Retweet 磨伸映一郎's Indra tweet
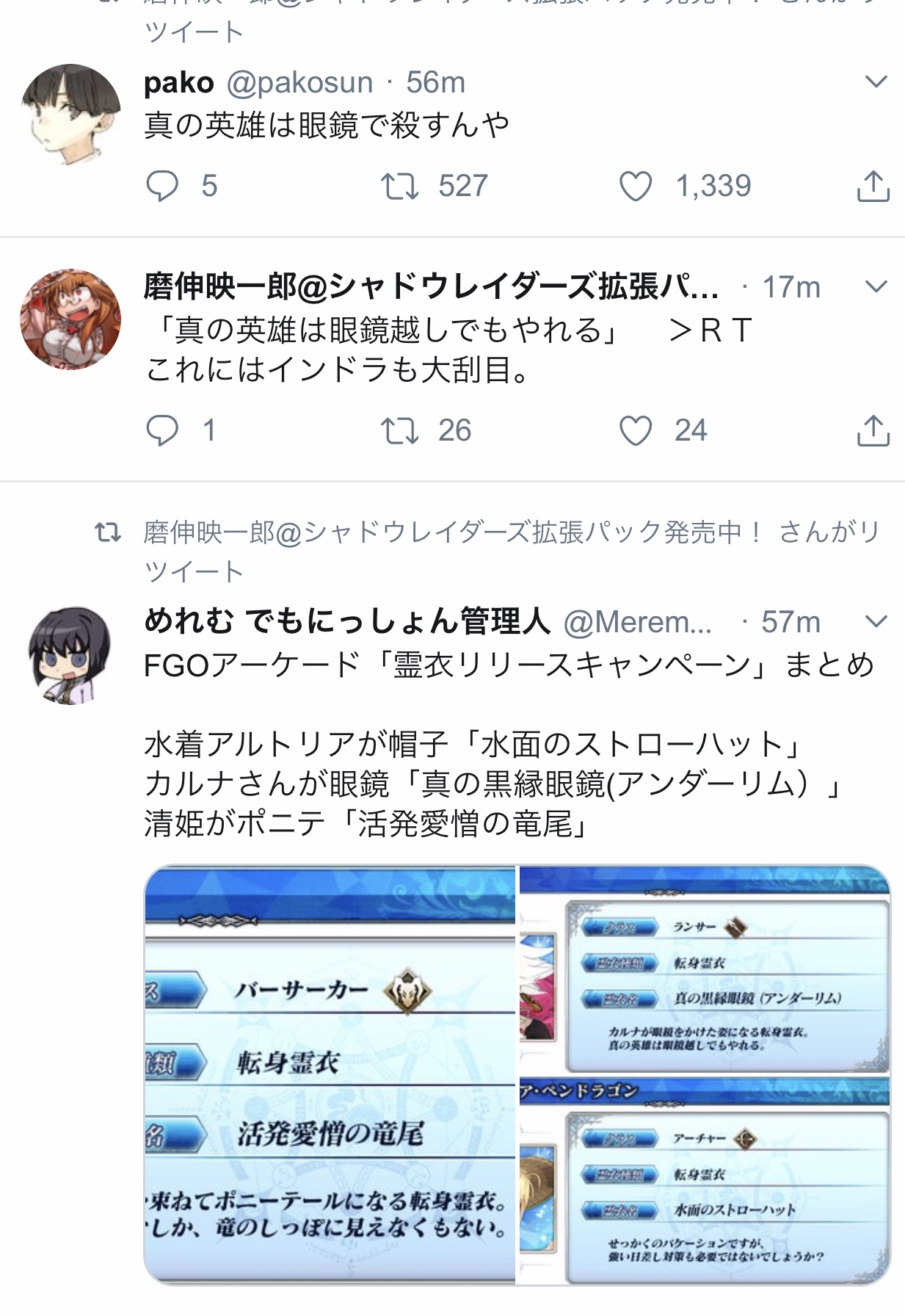 pyautogui.click(x=399, y=430)
